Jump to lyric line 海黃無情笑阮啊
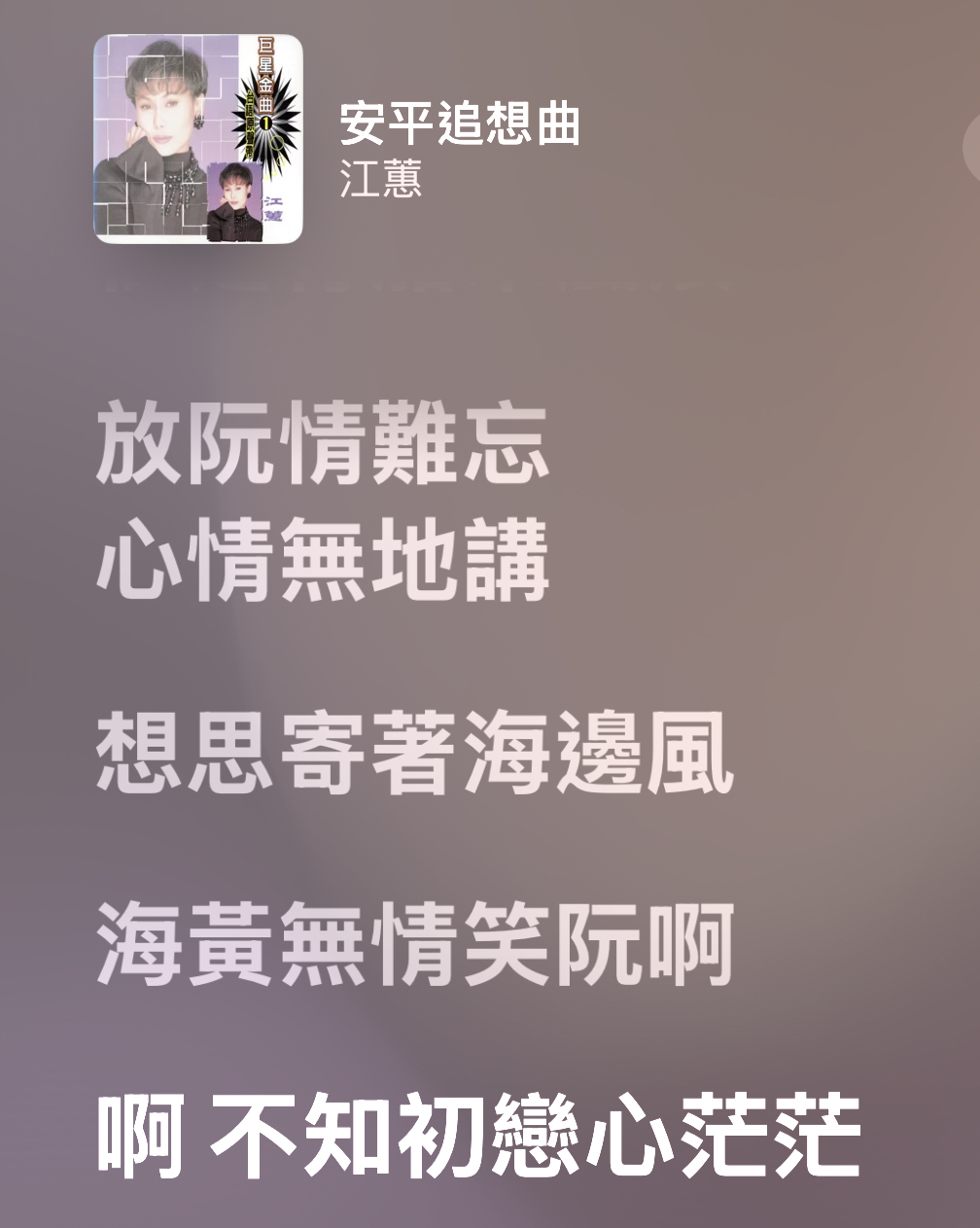980x1228 pixels. point(414,944)
